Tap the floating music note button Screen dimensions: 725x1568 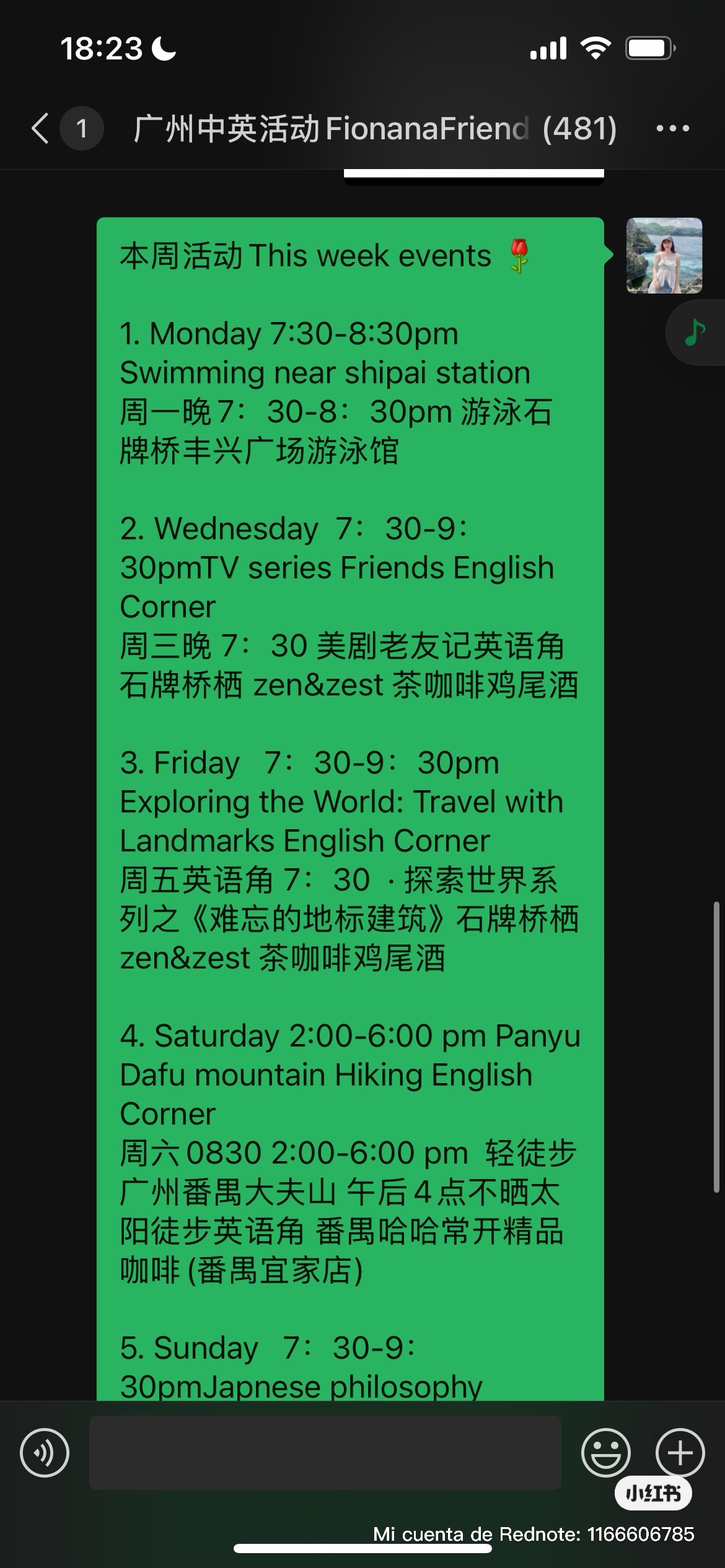point(695,333)
